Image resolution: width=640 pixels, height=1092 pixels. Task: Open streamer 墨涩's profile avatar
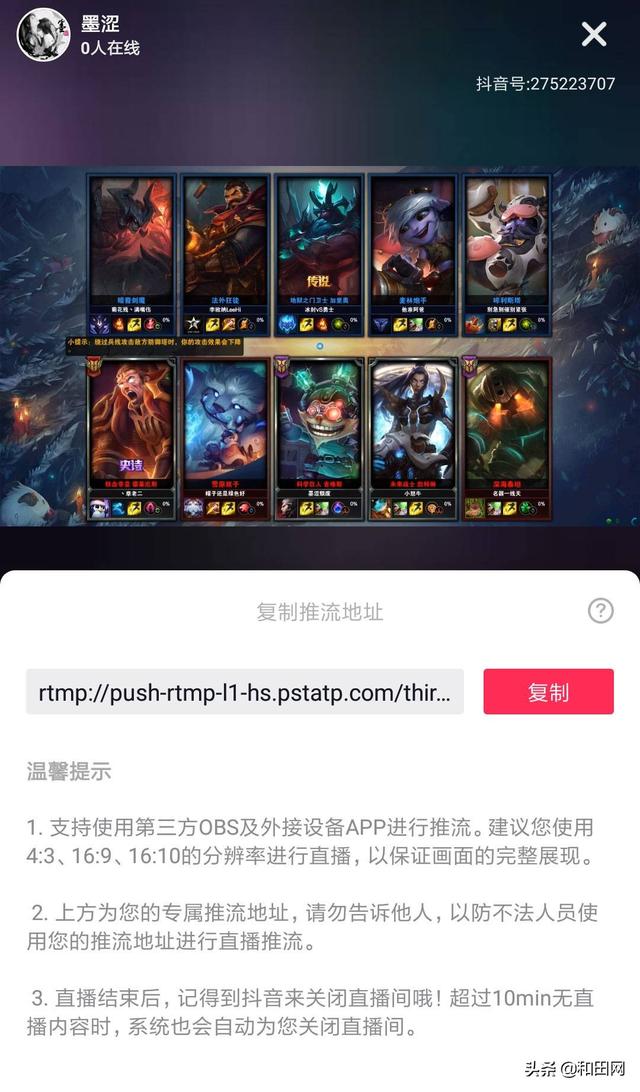[x=43, y=35]
